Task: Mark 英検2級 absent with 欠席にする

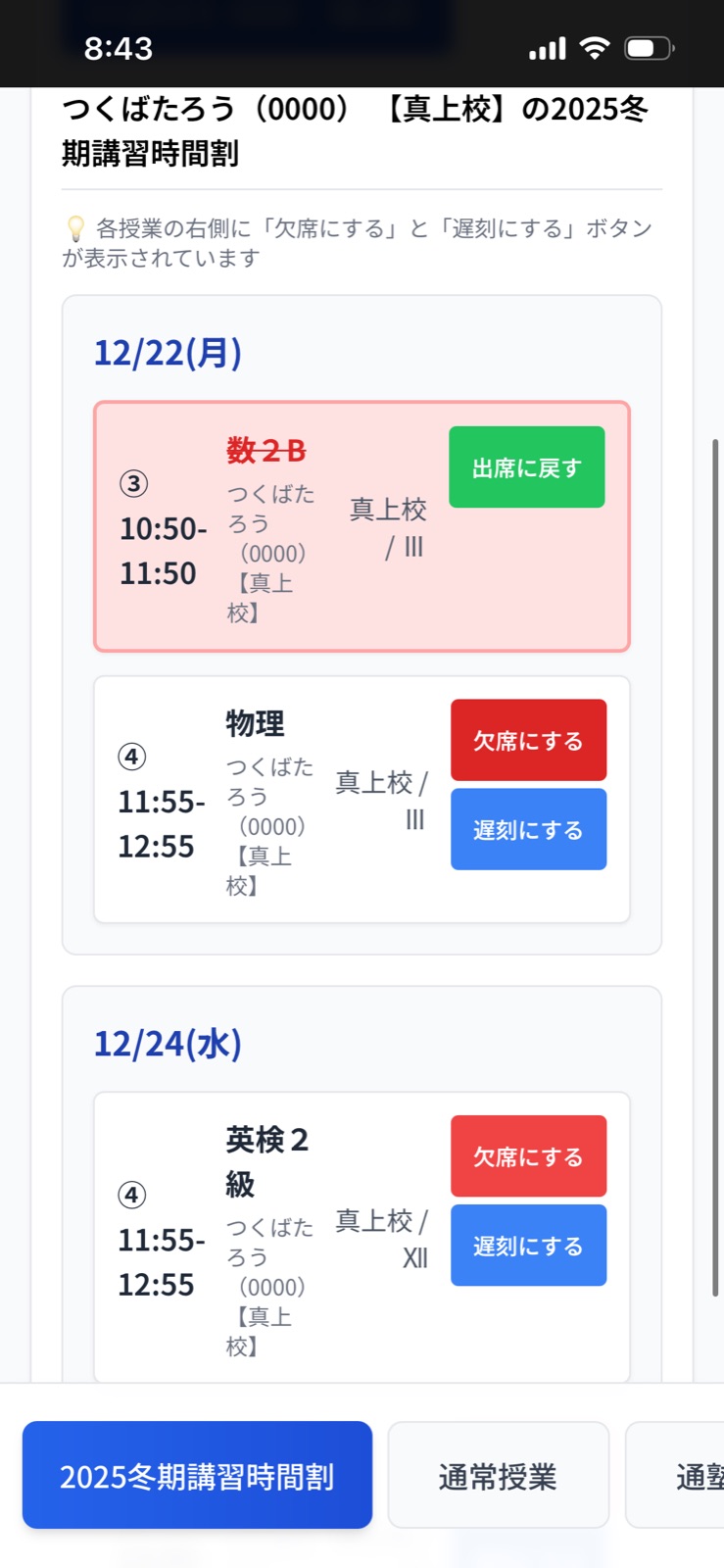Action: 527,1155
